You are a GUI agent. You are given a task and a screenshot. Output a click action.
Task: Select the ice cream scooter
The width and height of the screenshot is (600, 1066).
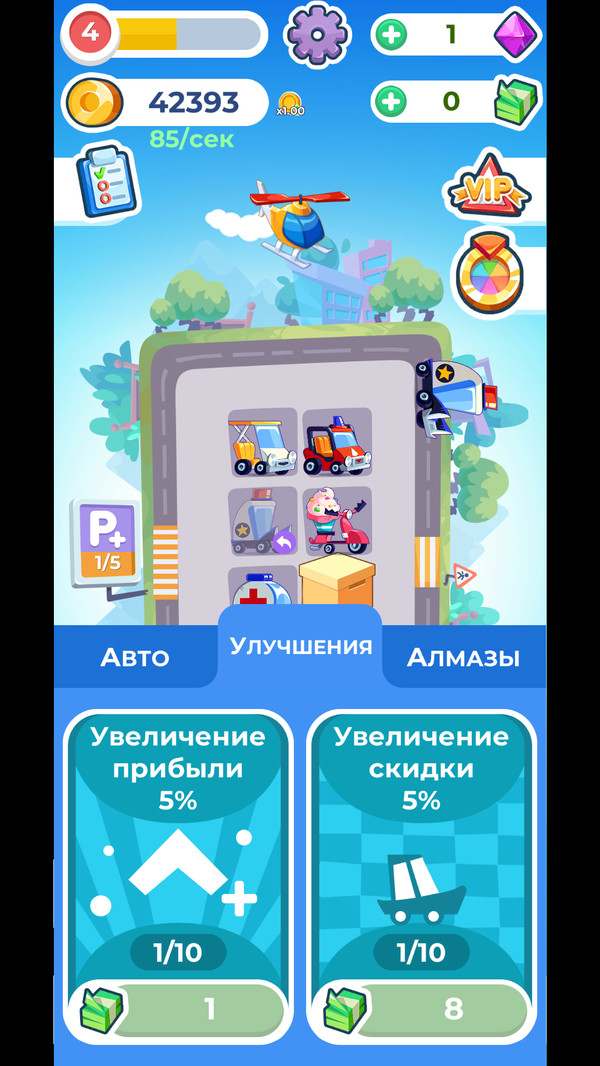tap(337, 520)
